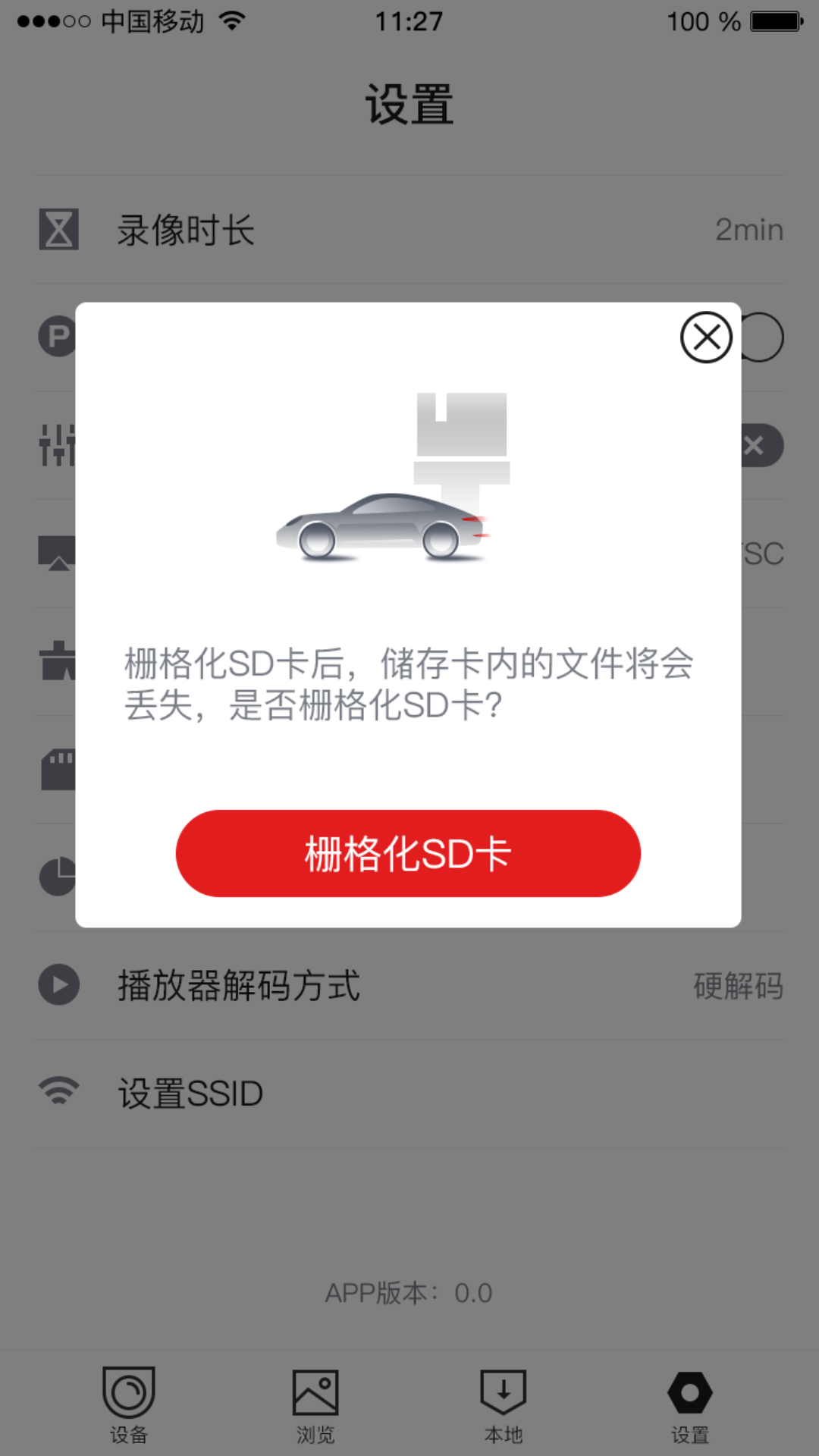The width and height of the screenshot is (819, 1456).
Task: Select the hourglass recording duration icon
Action: tap(57, 229)
